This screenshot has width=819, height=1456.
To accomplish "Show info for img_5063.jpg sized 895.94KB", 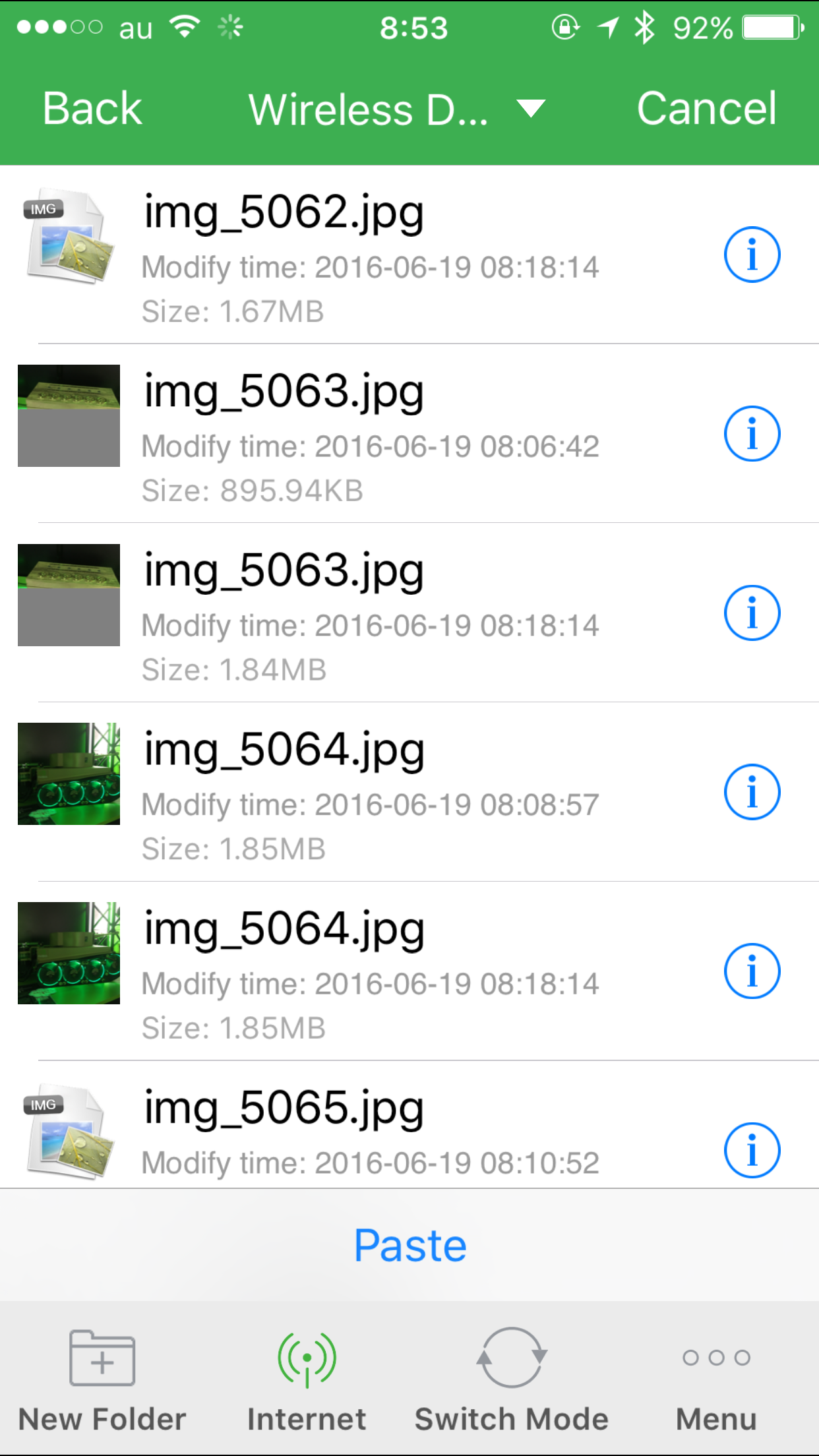I will (x=752, y=434).
